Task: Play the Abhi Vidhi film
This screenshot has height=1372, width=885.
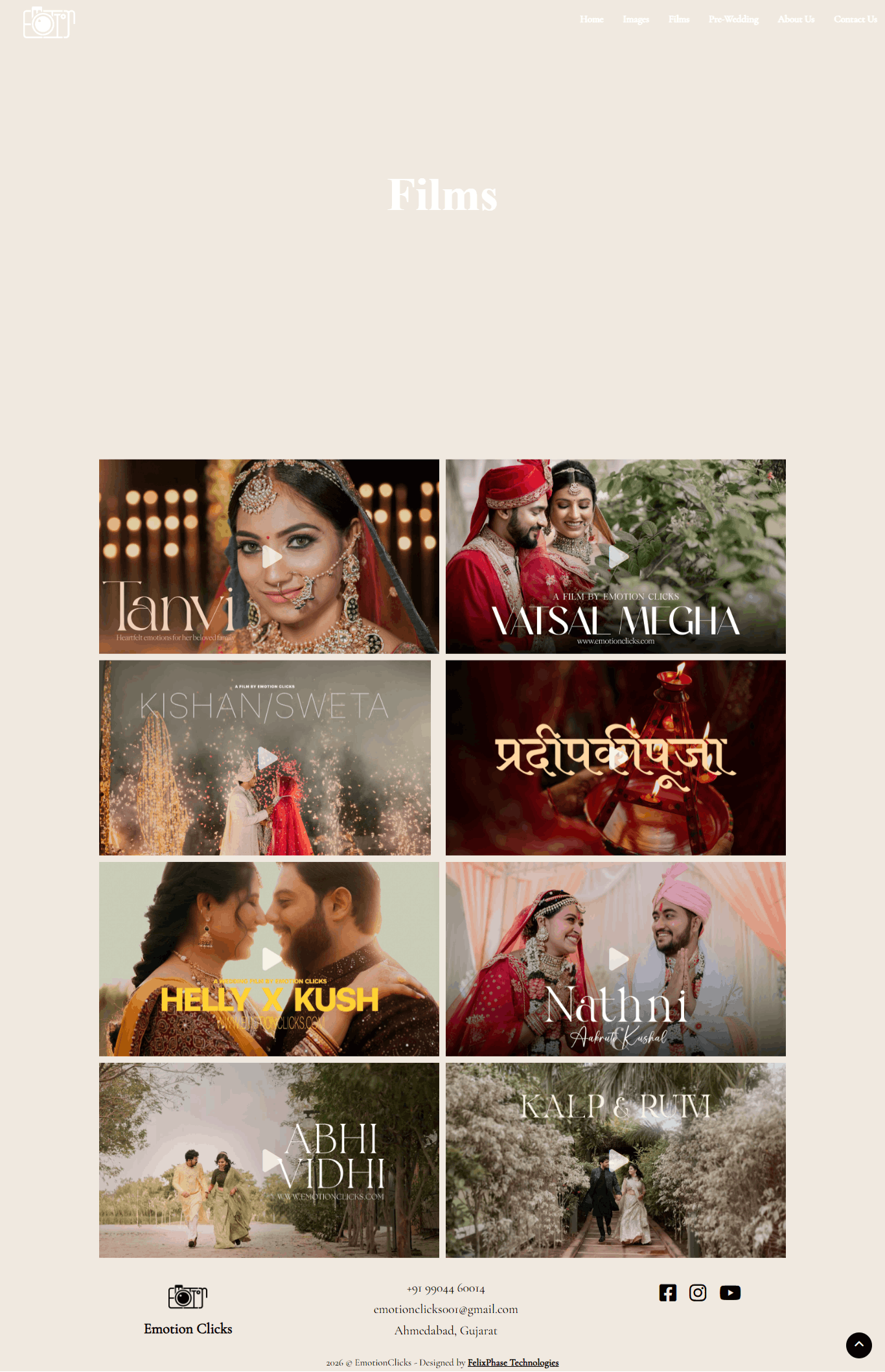Action: click(x=271, y=1160)
